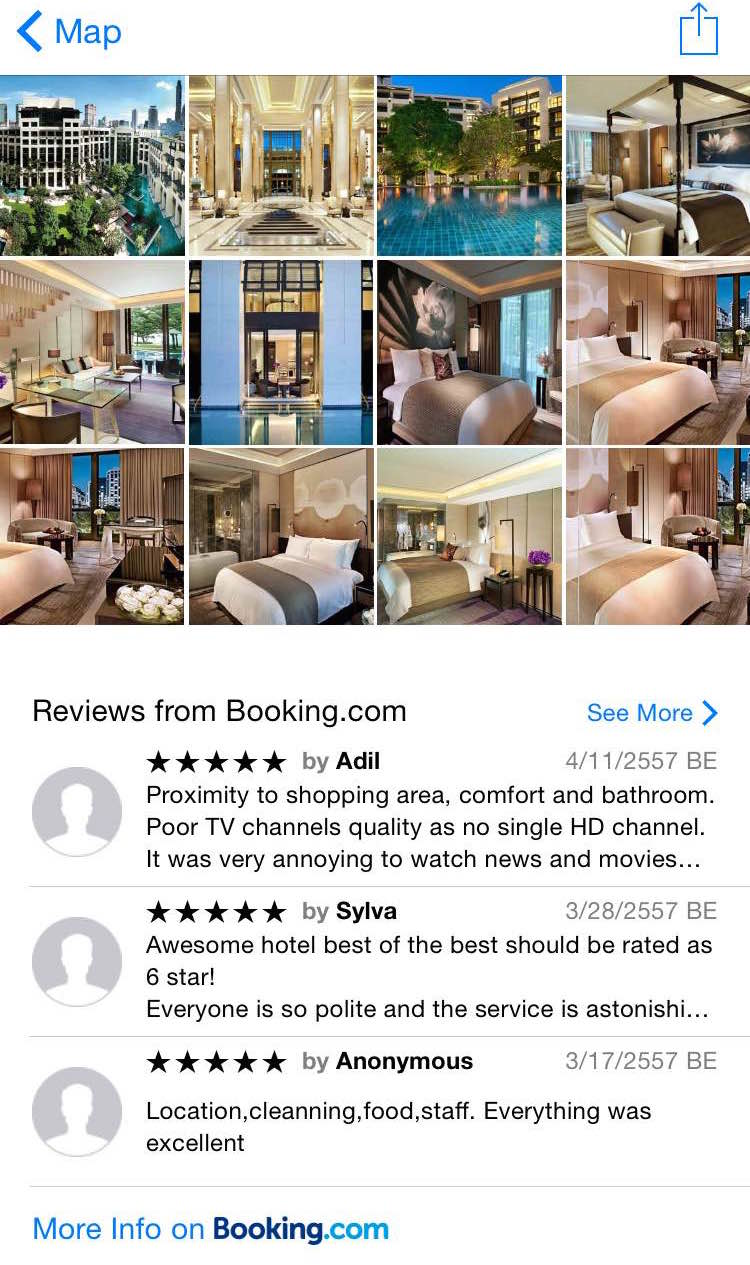Screen dimensions: 750x1265
Task: Open More Info on Booking.com link
Action: coord(211,1229)
